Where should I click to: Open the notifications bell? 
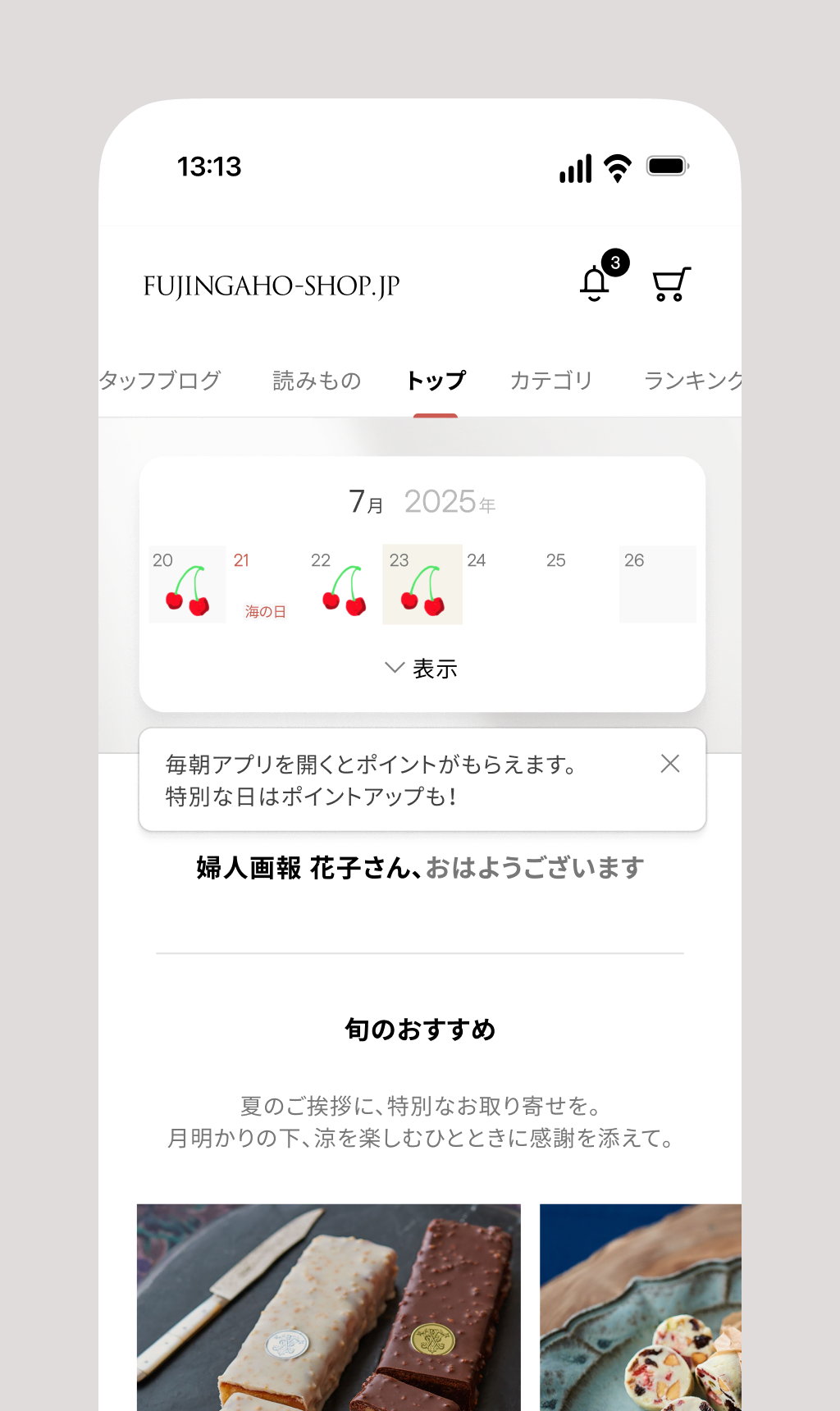click(596, 284)
